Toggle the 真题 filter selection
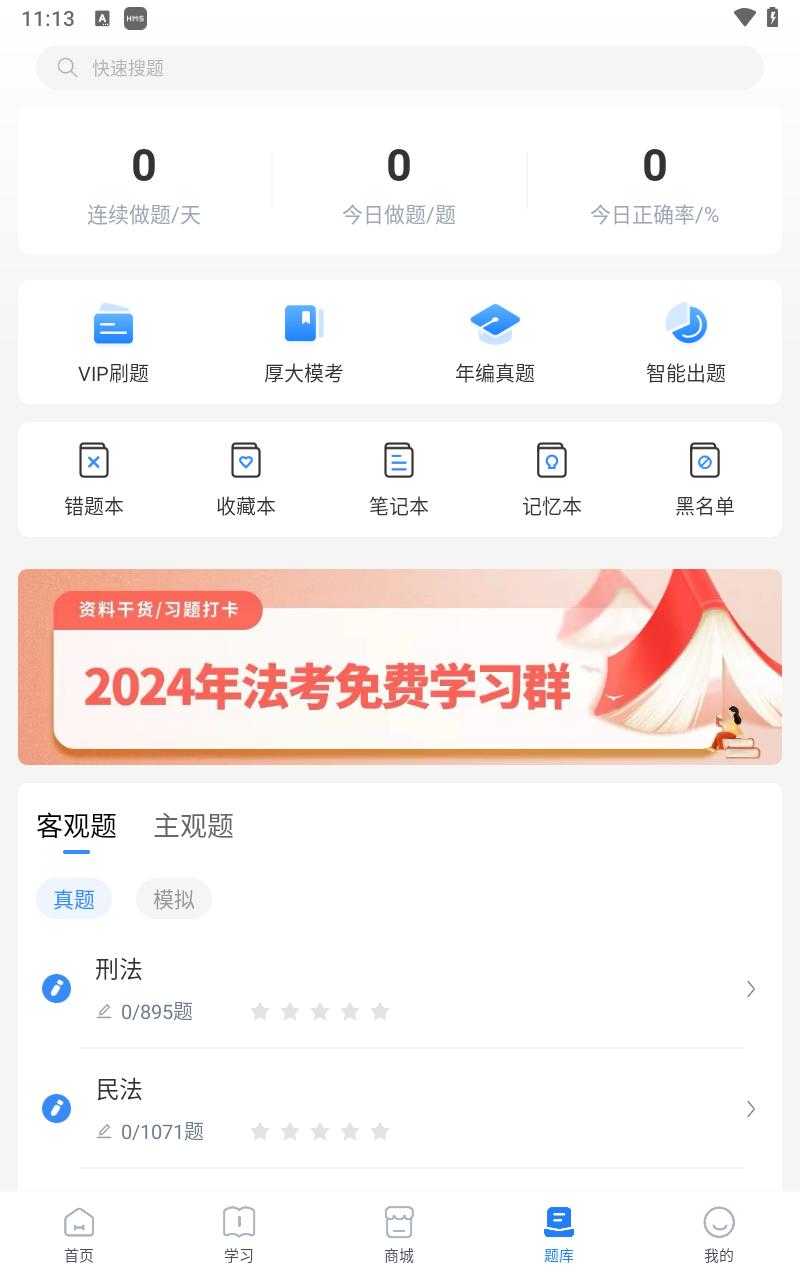This screenshot has height=1280, width=800. click(74, 898)
